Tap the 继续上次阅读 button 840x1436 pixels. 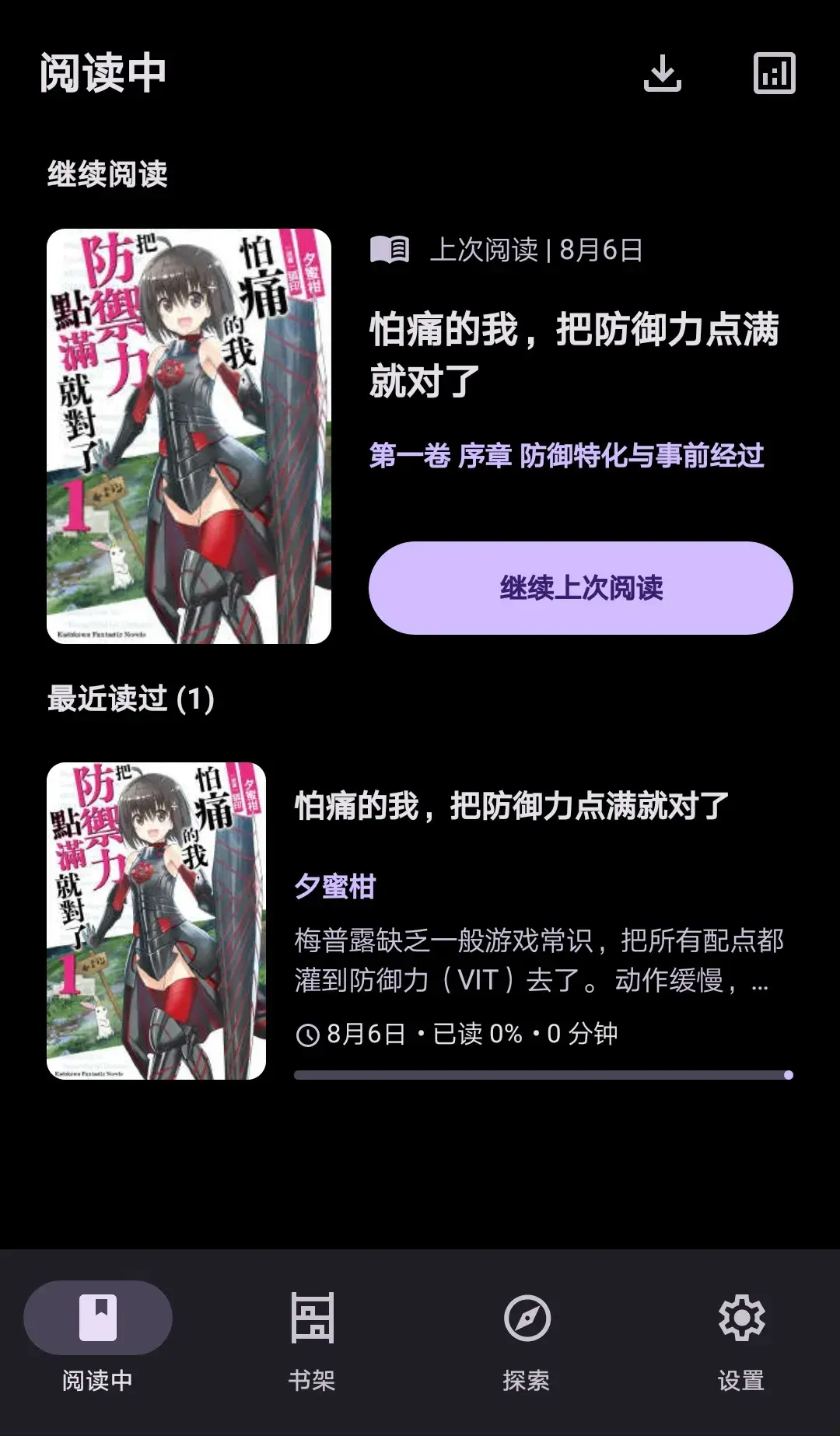580,588
